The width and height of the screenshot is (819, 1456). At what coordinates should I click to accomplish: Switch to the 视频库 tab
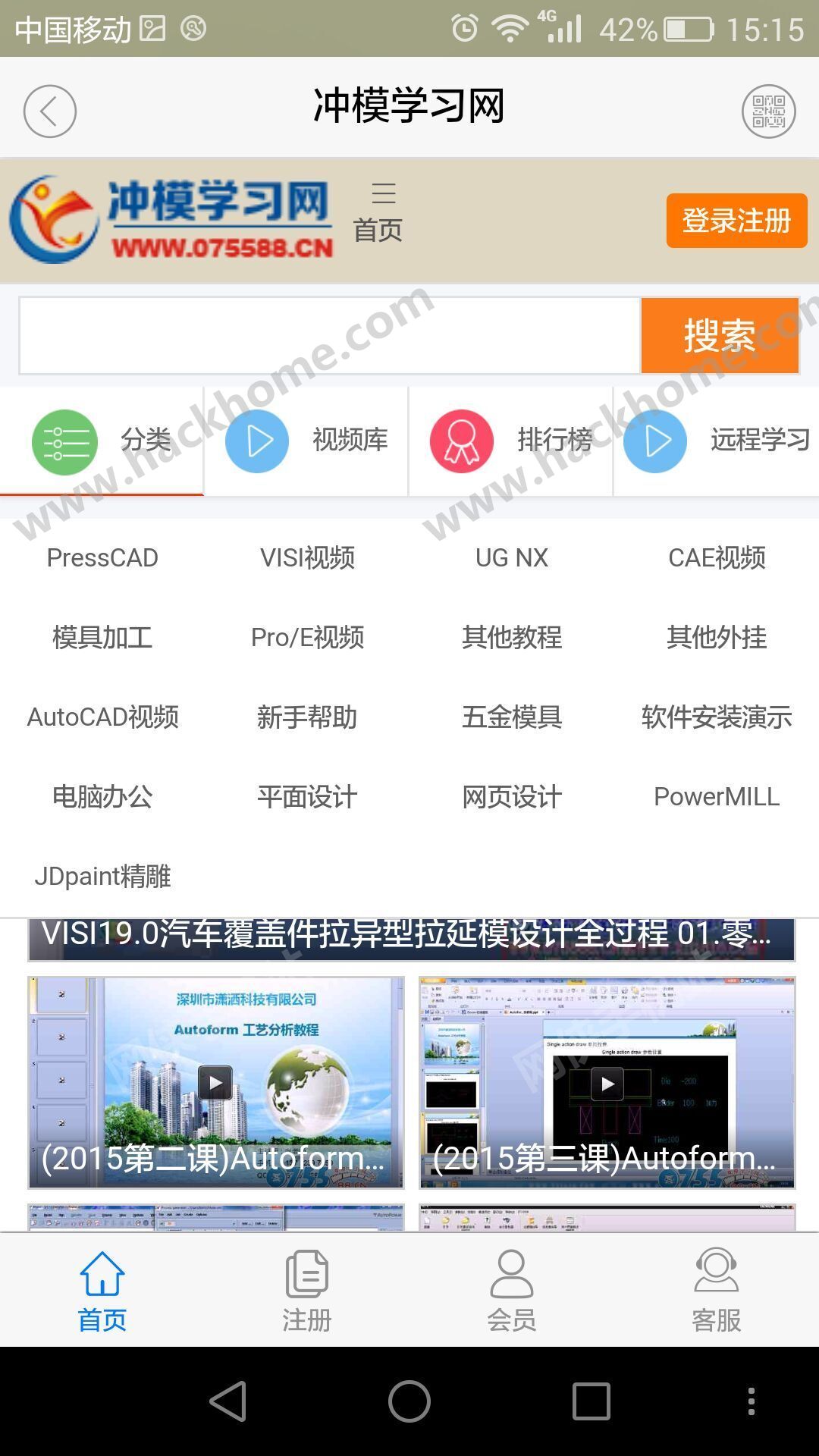pyautogui.click(x=306, y=441)
